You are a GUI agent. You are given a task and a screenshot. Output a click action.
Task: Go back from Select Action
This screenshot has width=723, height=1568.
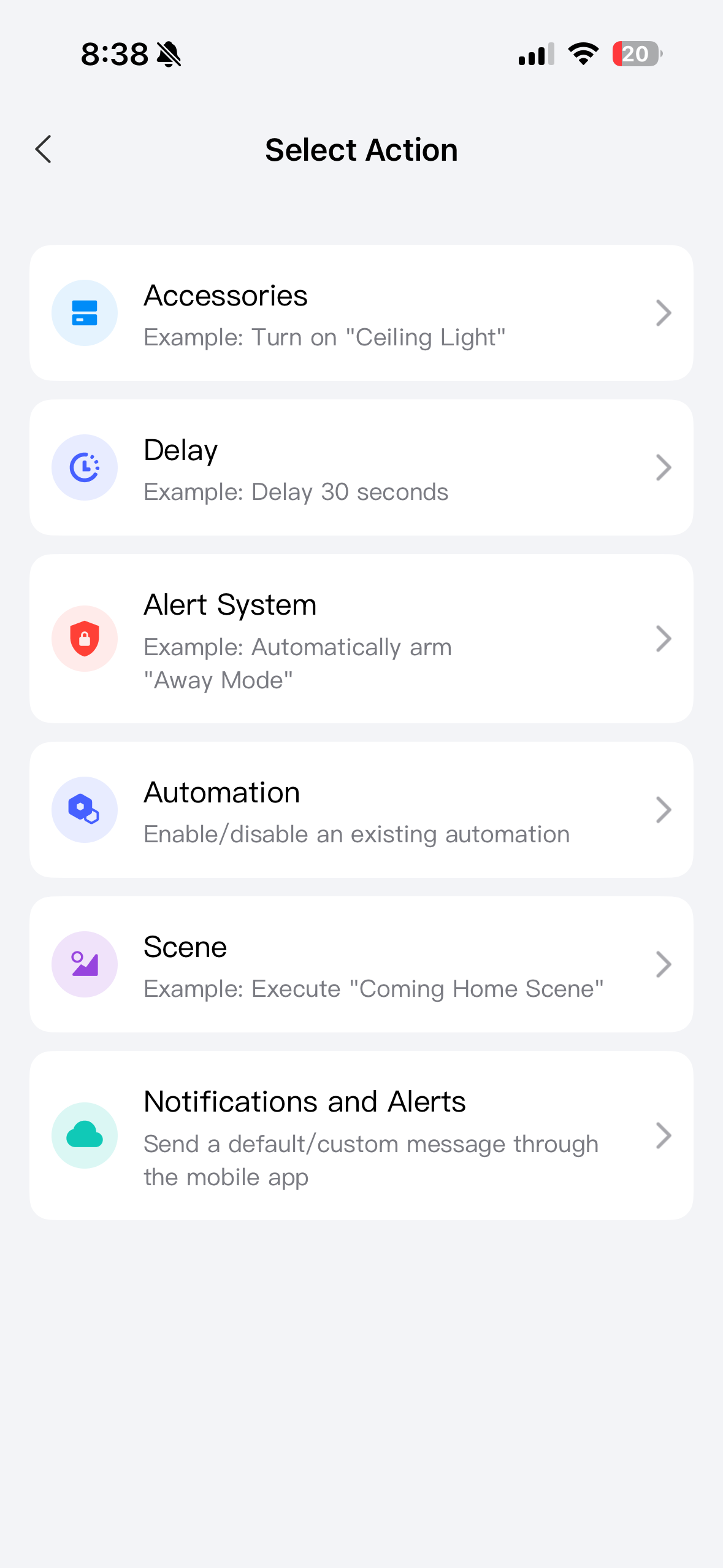[44, 150]
